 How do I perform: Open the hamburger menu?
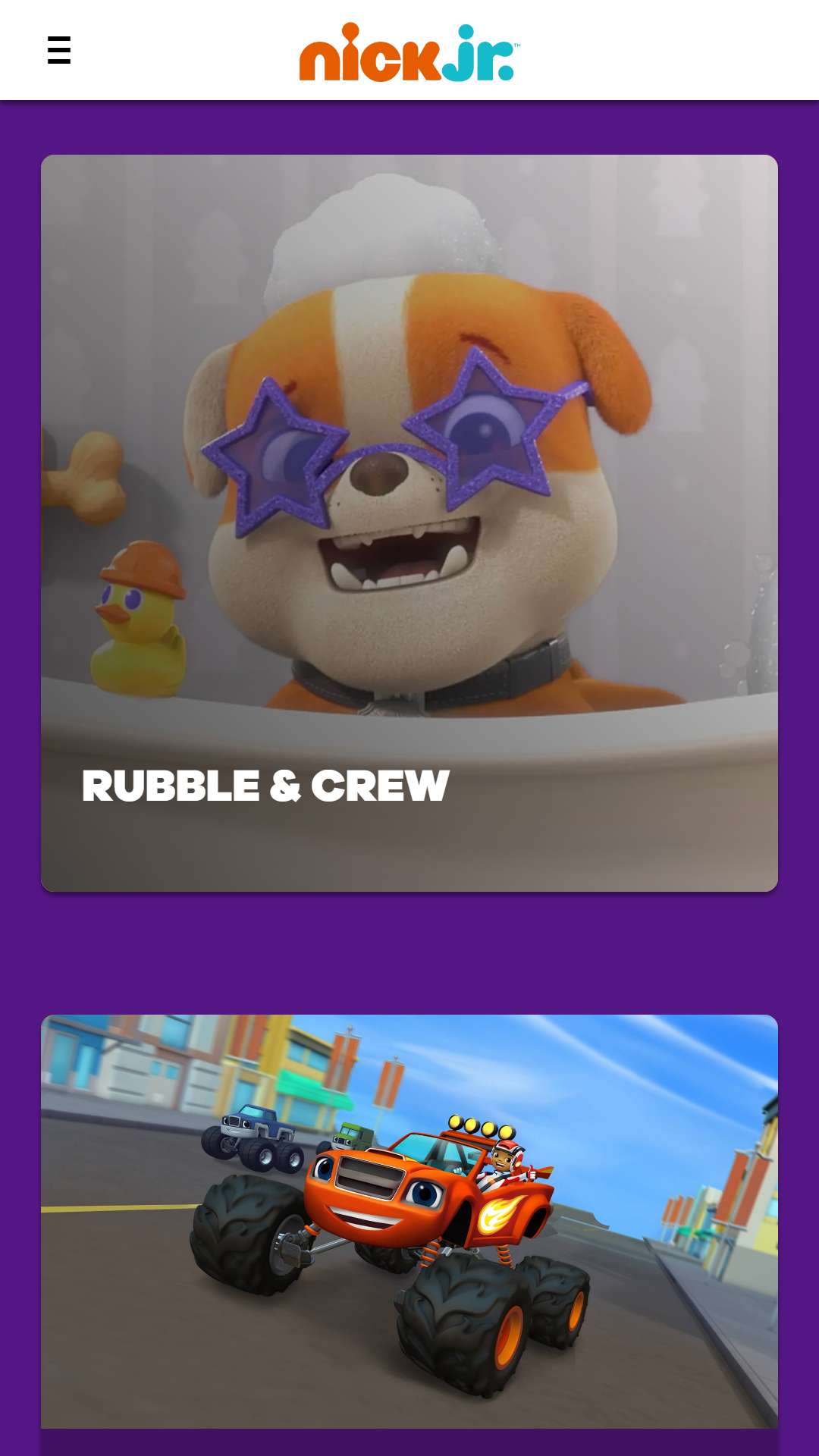point(59,50)
